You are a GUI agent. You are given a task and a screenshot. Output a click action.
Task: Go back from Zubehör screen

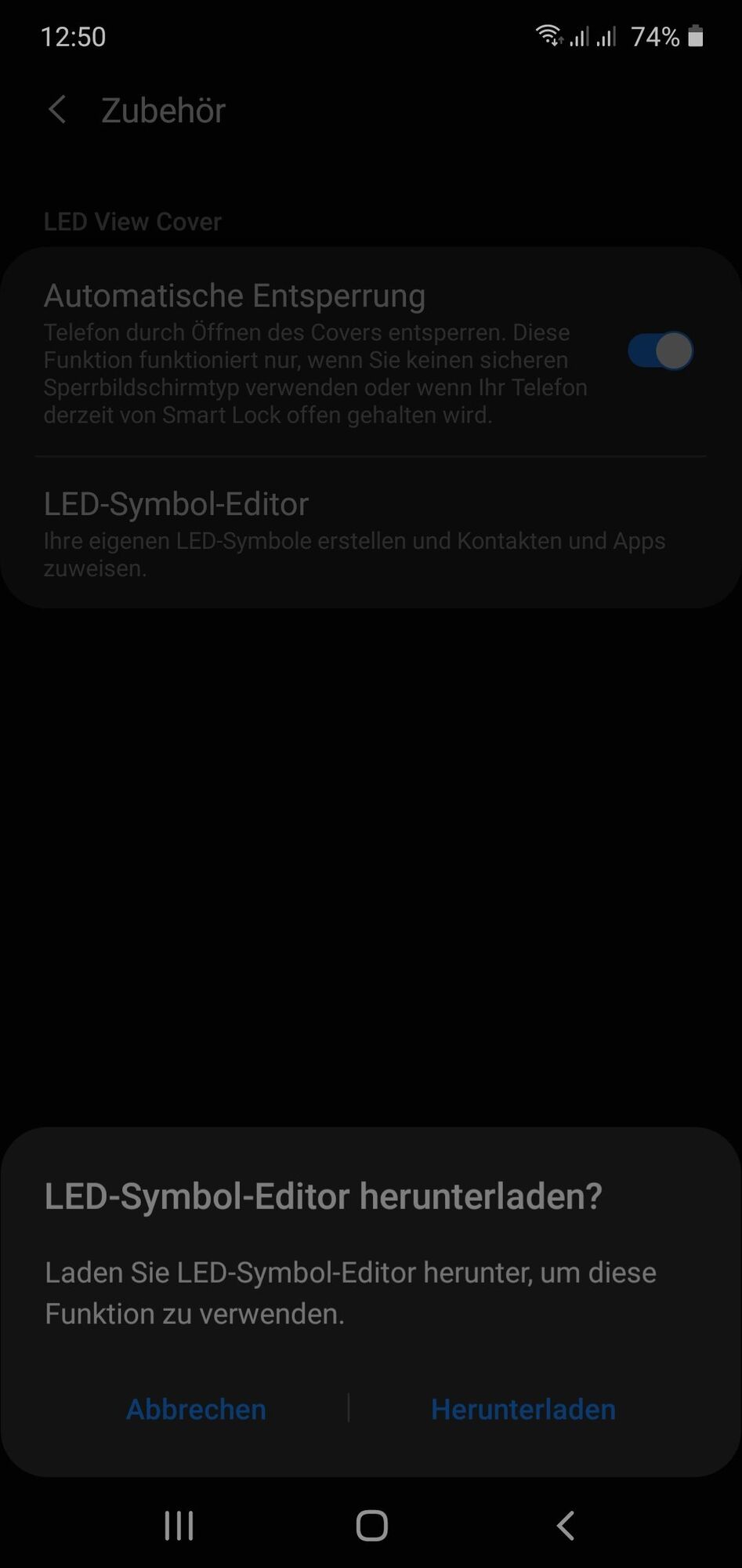click(57, 111)
